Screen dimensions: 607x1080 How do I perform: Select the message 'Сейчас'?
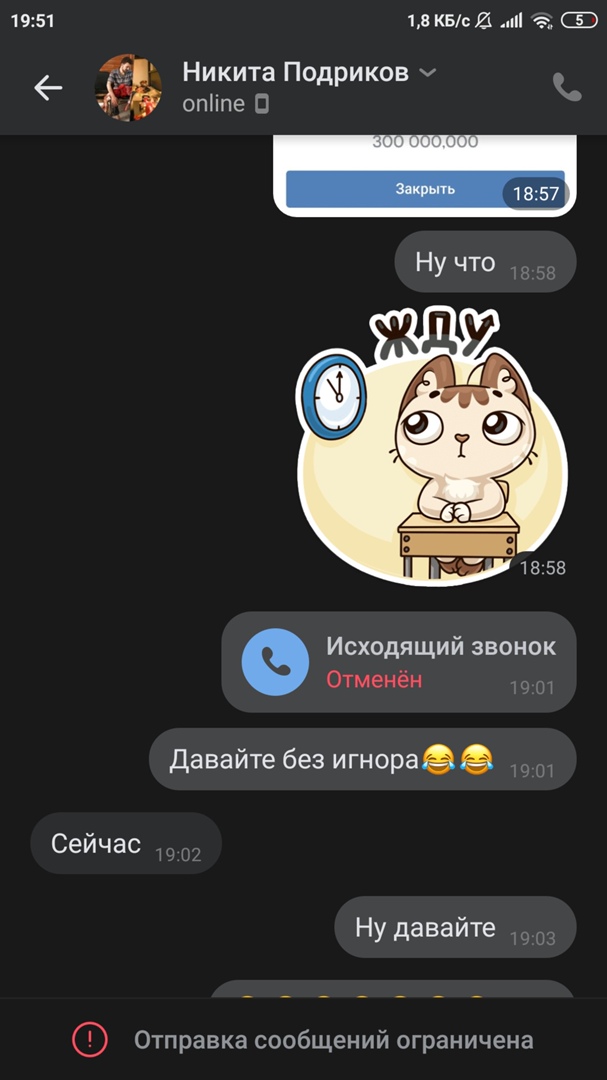point(125,845)
